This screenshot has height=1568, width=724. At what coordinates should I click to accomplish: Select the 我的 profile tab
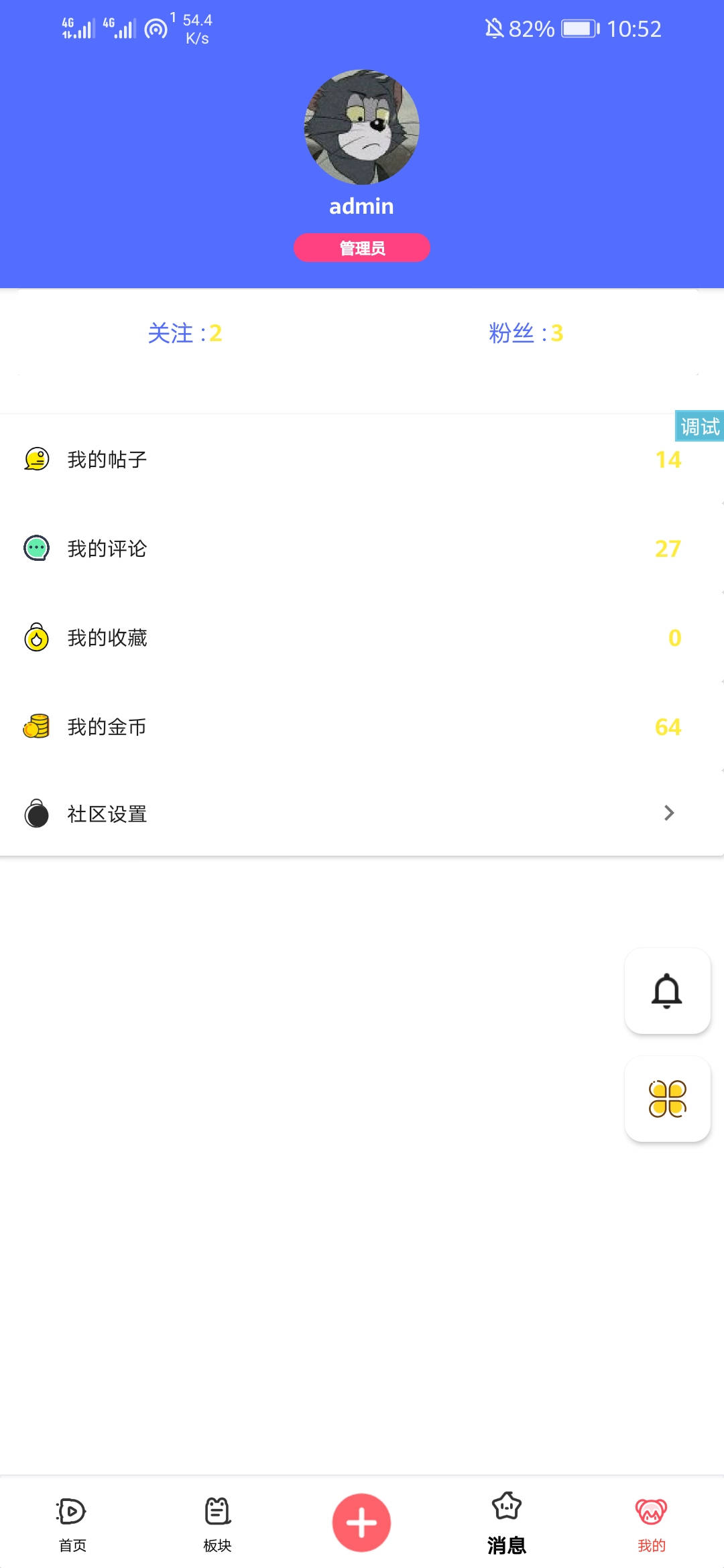(652, 1522)
